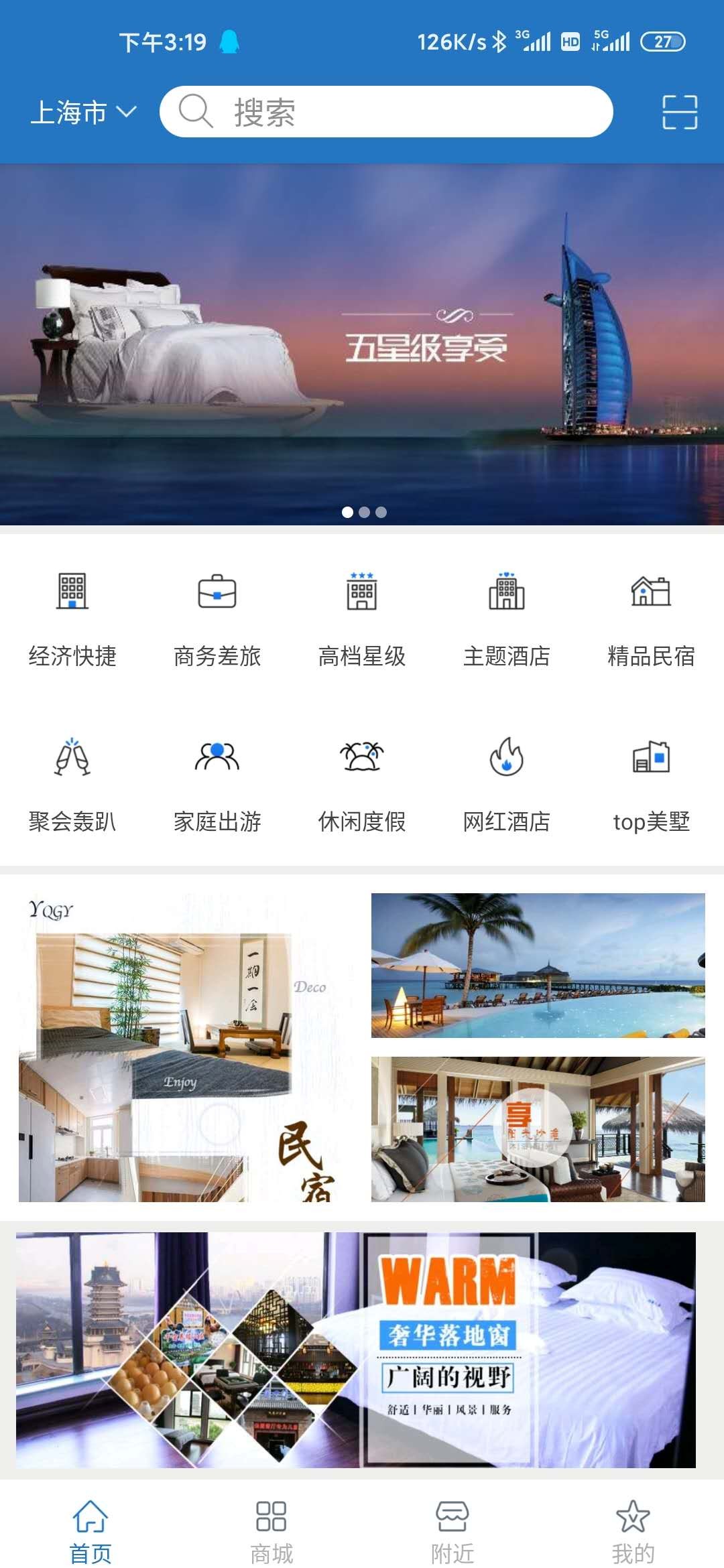Open the beach resort pool picture tile
The height and width of the screenshot is (1568, 724).
[x=538, y=965]
